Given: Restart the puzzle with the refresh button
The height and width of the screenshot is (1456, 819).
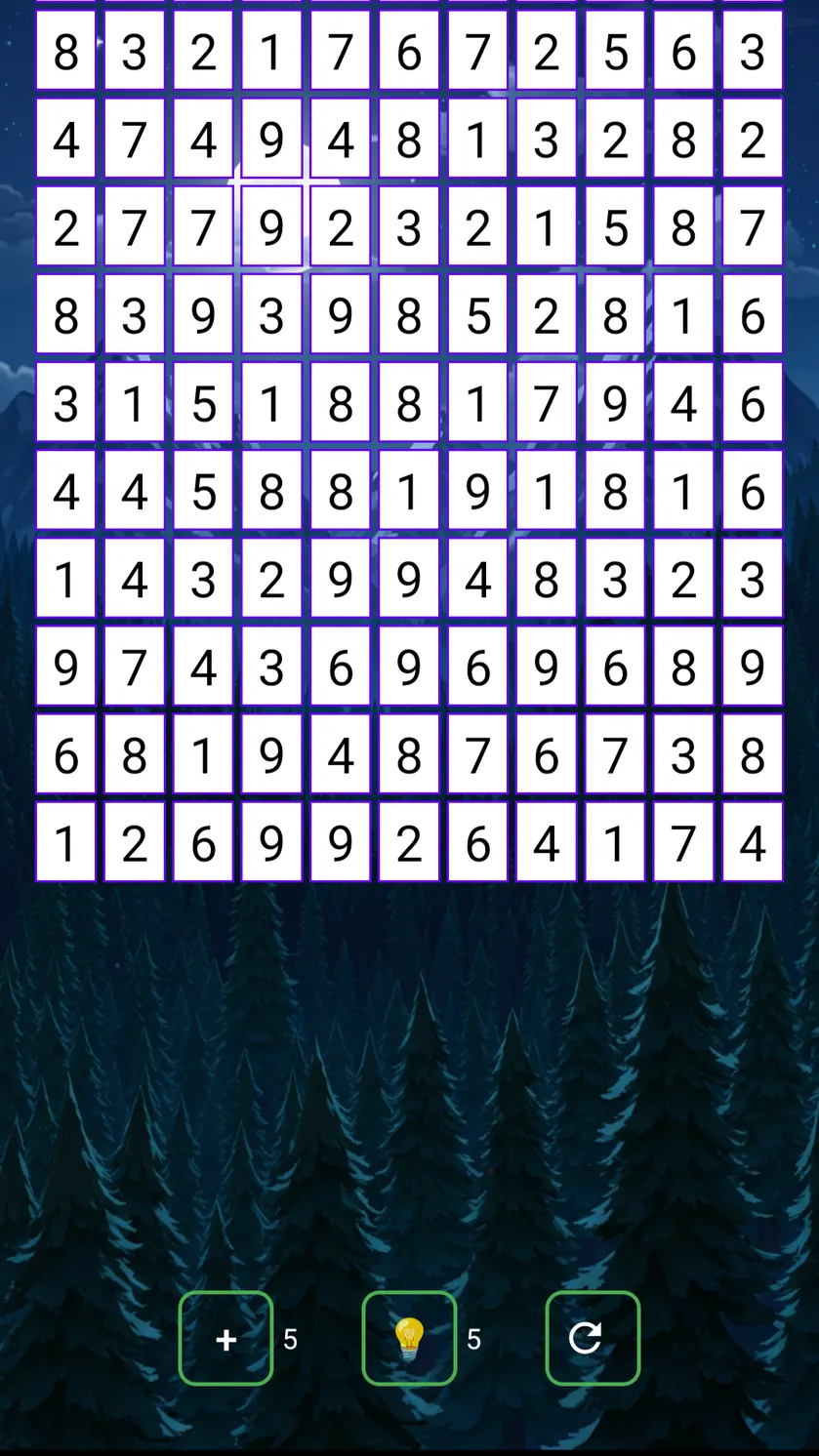Looking at the screenshot, I should pyautogui.click(x=593, y=1338).
